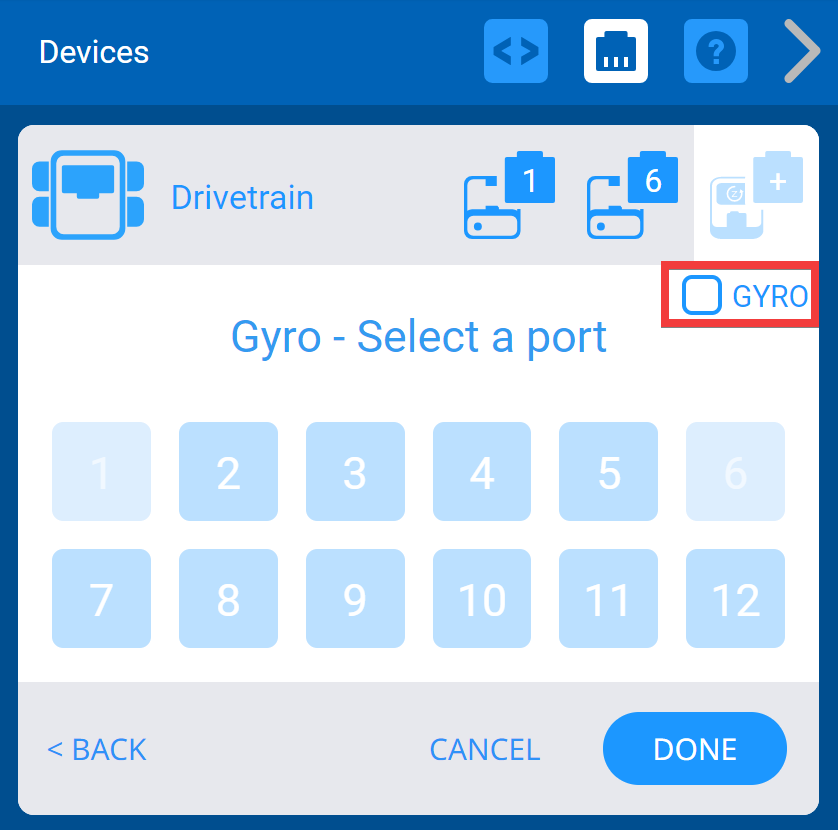Image resolution: width=838 pixels, height=830 pixels.
Task: Pick port 7
Action: click(101, 599)
